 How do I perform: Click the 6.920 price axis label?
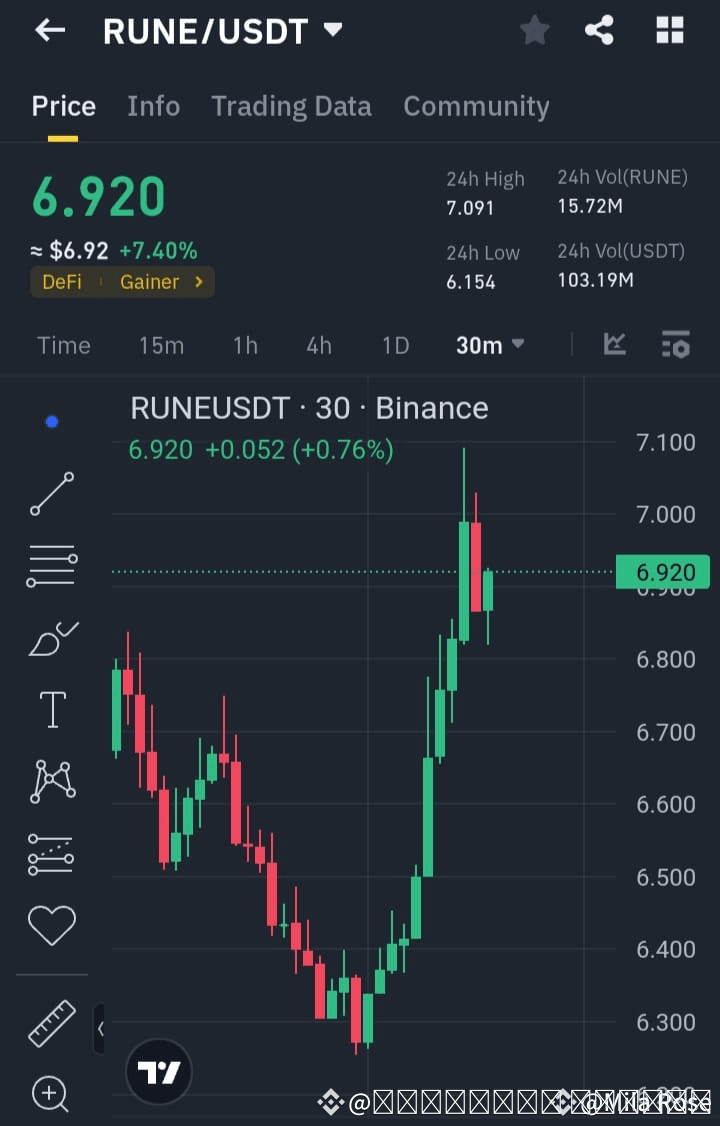pyautogui.click(x=664, y=571)
